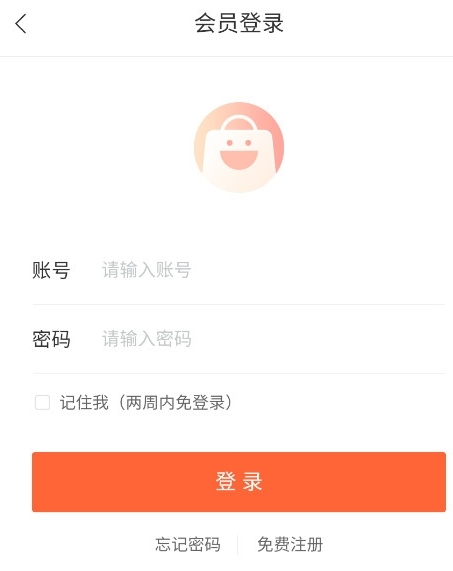Tap the orange 登录 button
This screenshot has height=571, width=453.
[x=239, y=482]
